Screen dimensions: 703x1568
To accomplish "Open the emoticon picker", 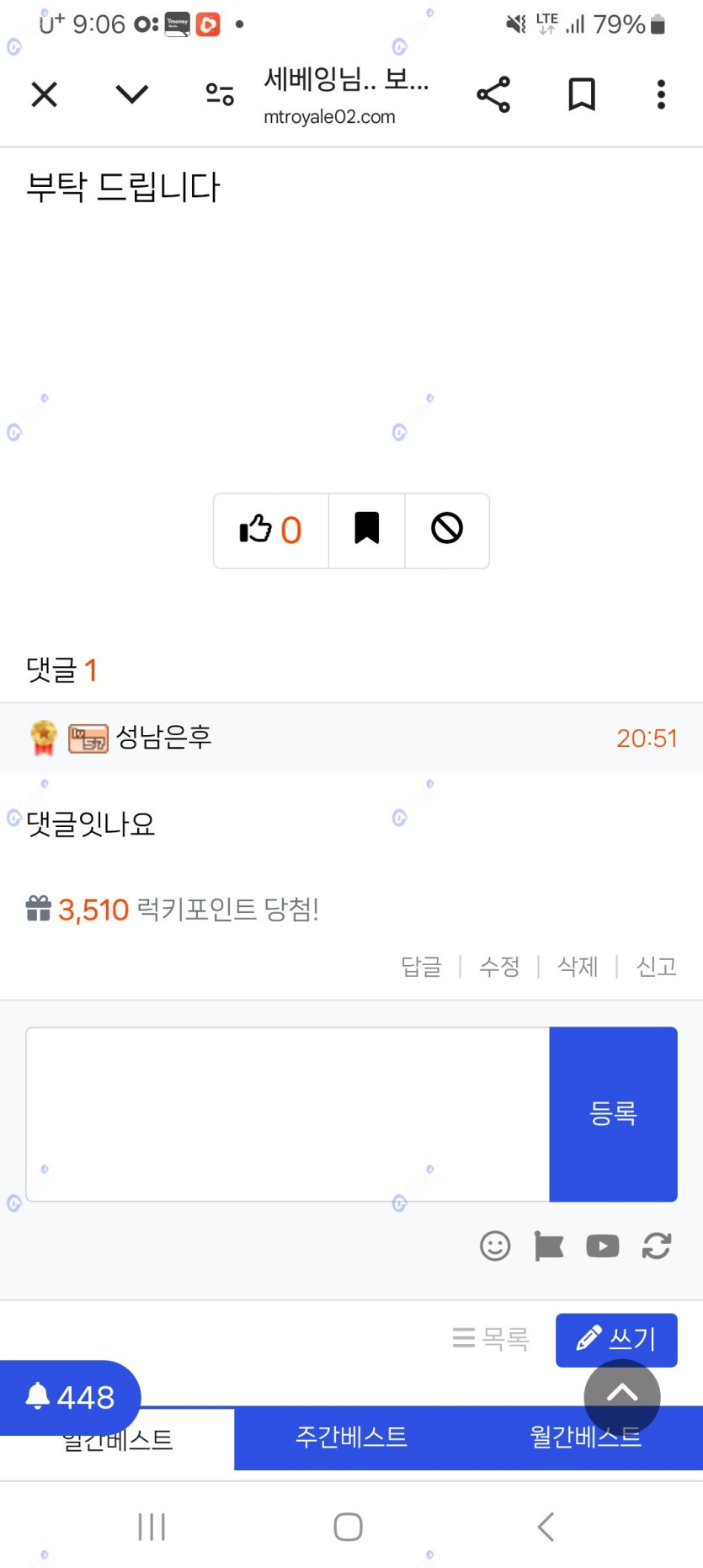I will (x=495, y=1245).
